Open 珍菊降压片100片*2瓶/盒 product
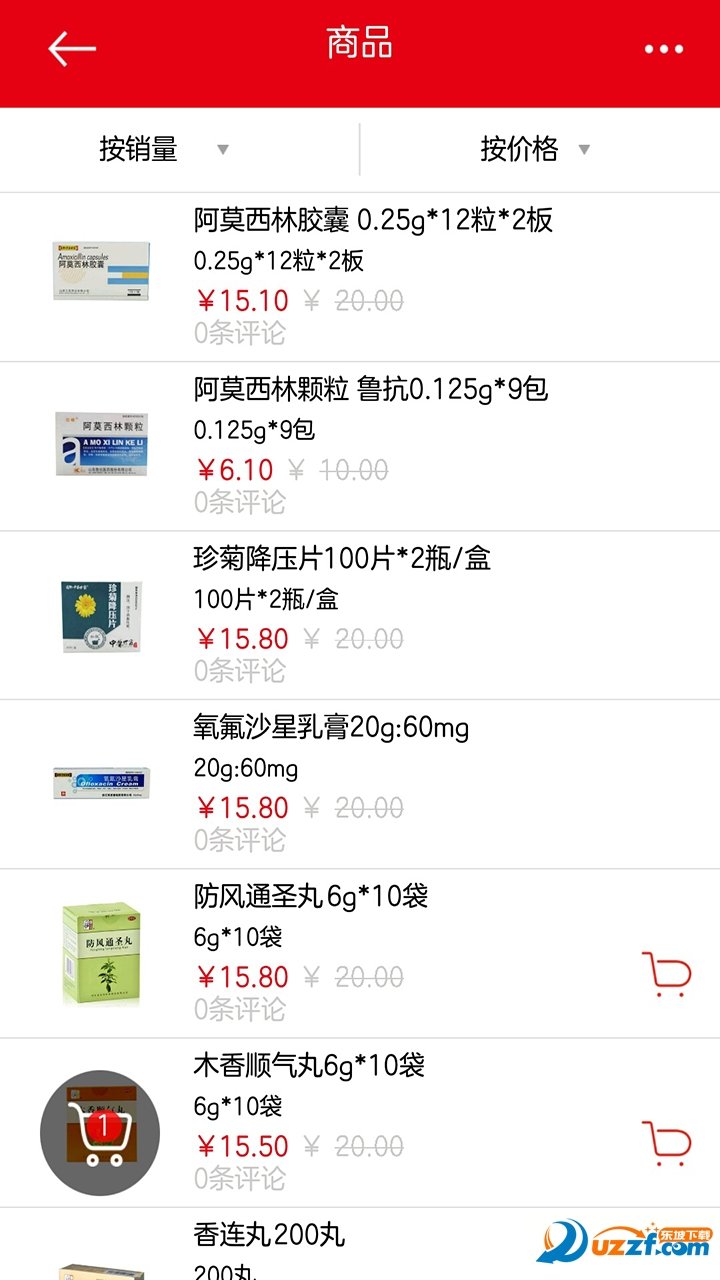 [x=360, y=615]
